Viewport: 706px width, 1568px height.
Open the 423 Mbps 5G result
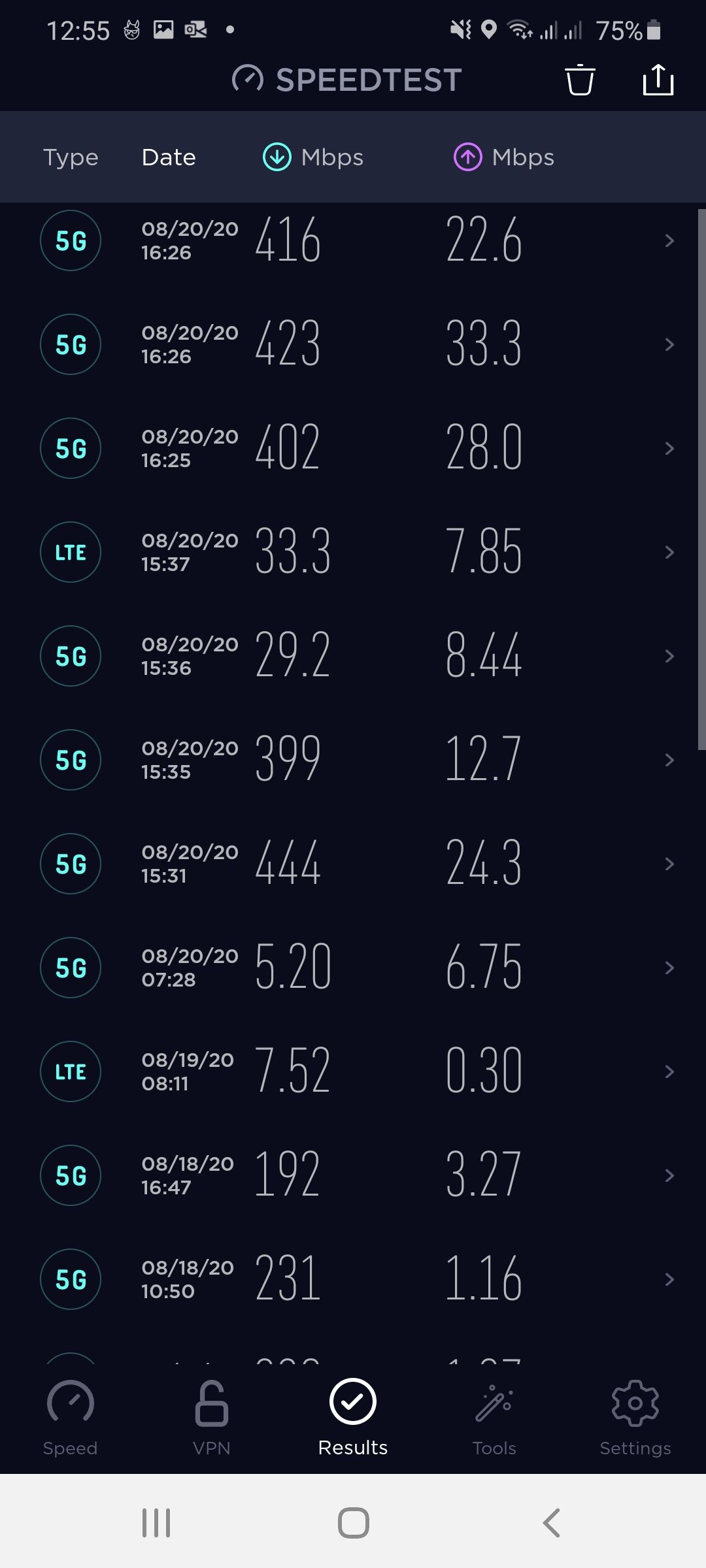pyautogui.click(x=353, y=344)
